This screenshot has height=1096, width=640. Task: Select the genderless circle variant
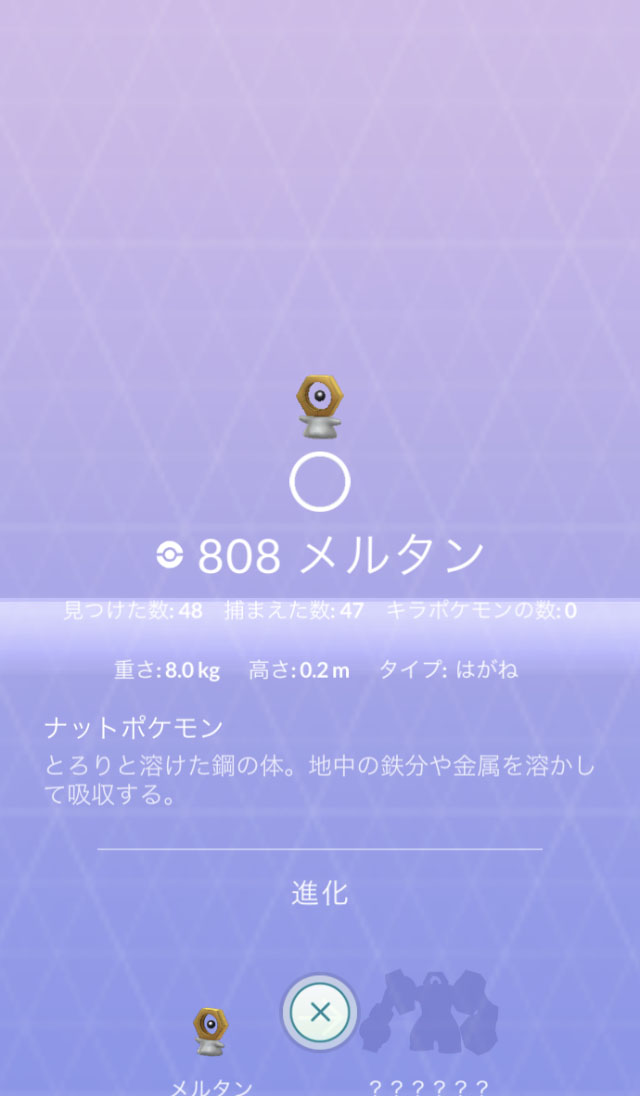point(320,482)
